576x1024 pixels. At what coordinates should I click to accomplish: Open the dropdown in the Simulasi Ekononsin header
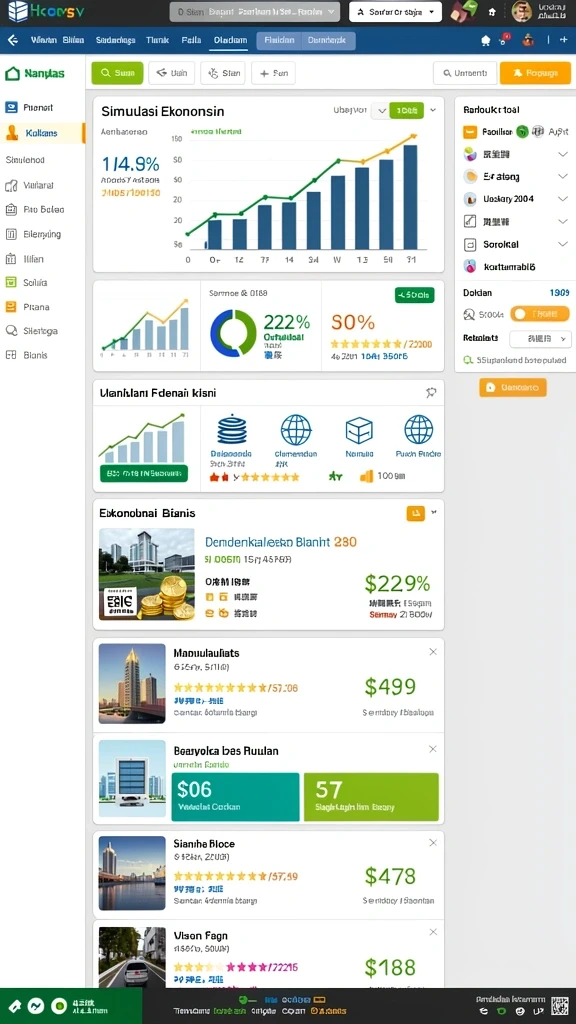381,110
